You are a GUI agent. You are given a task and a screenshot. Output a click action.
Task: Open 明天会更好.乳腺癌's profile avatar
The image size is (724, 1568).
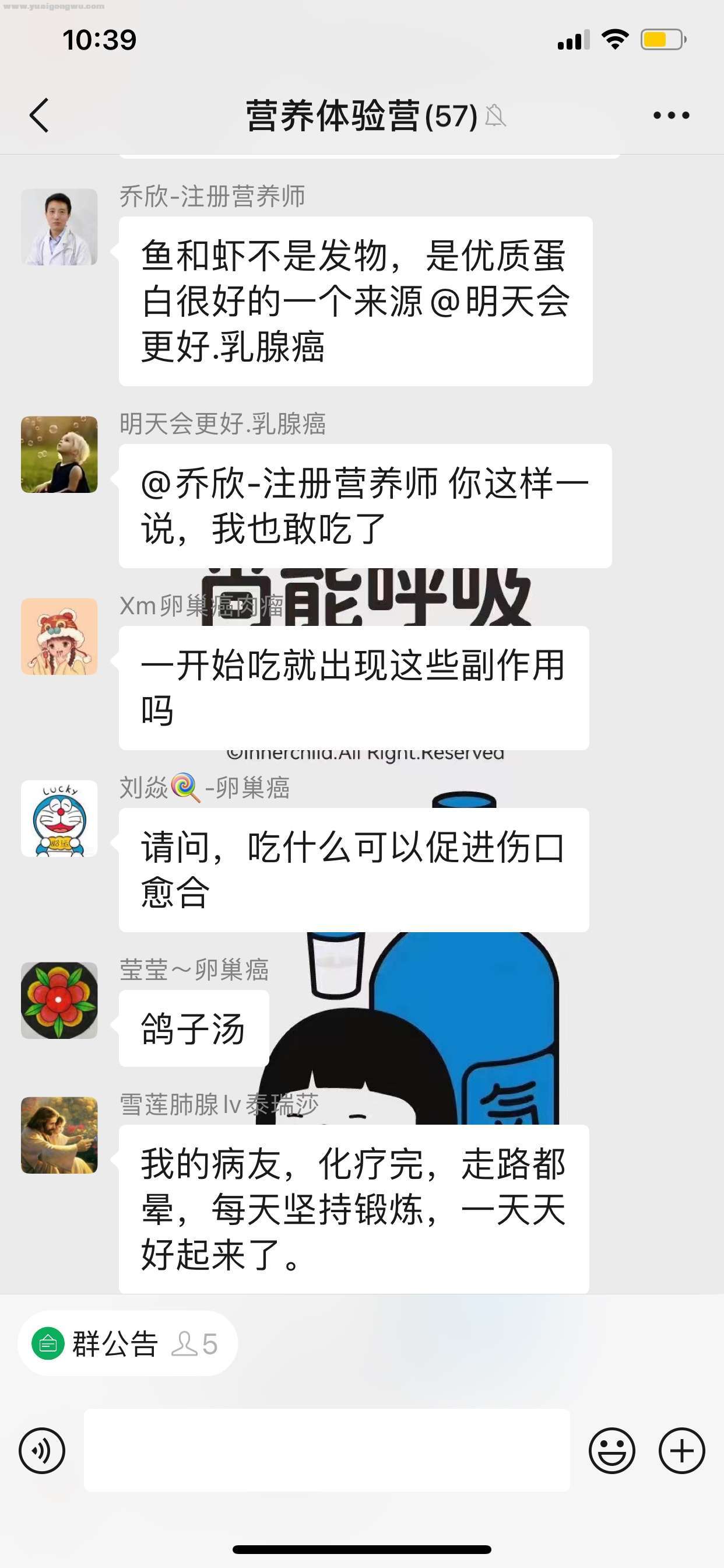[59, 454]
